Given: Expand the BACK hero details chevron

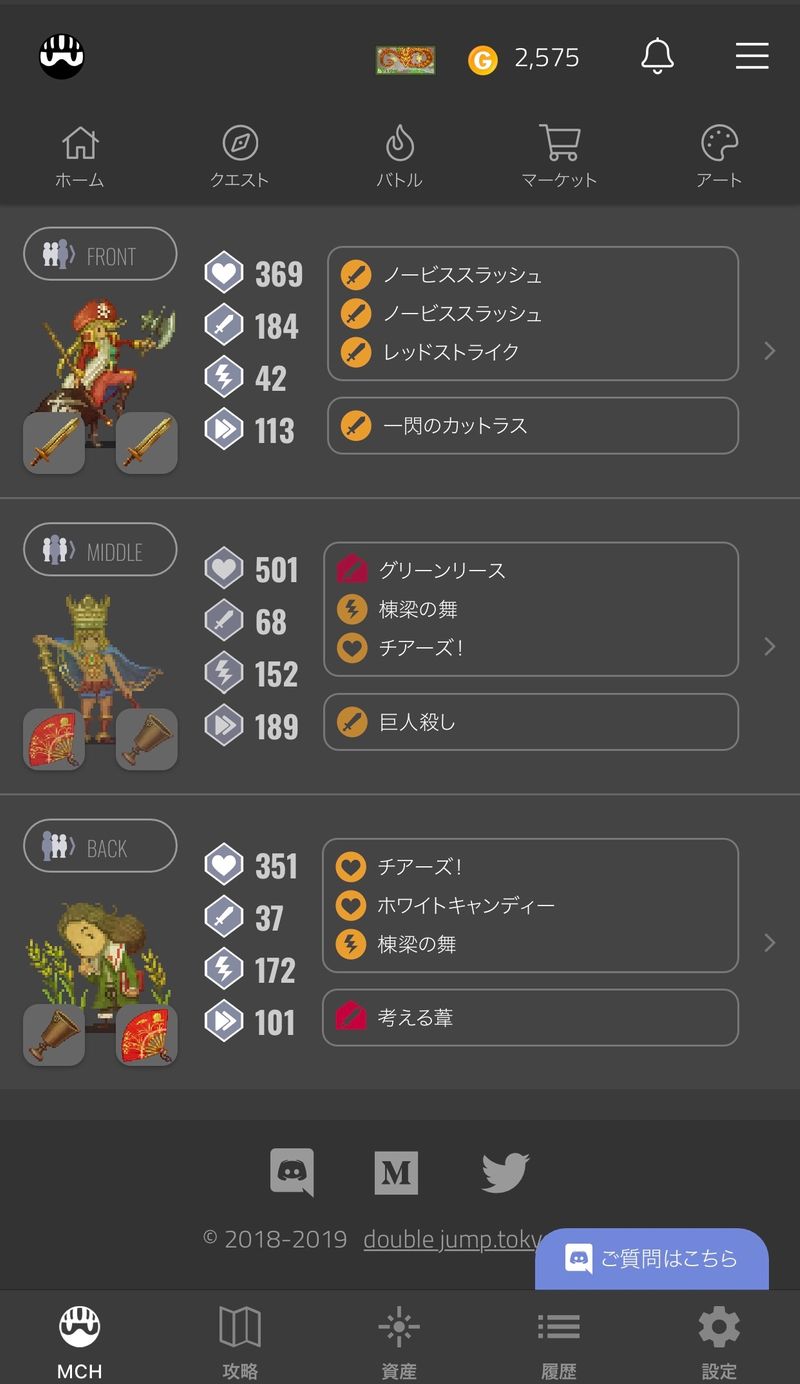Looking at the screenshot, I should [x=769, y=943].
